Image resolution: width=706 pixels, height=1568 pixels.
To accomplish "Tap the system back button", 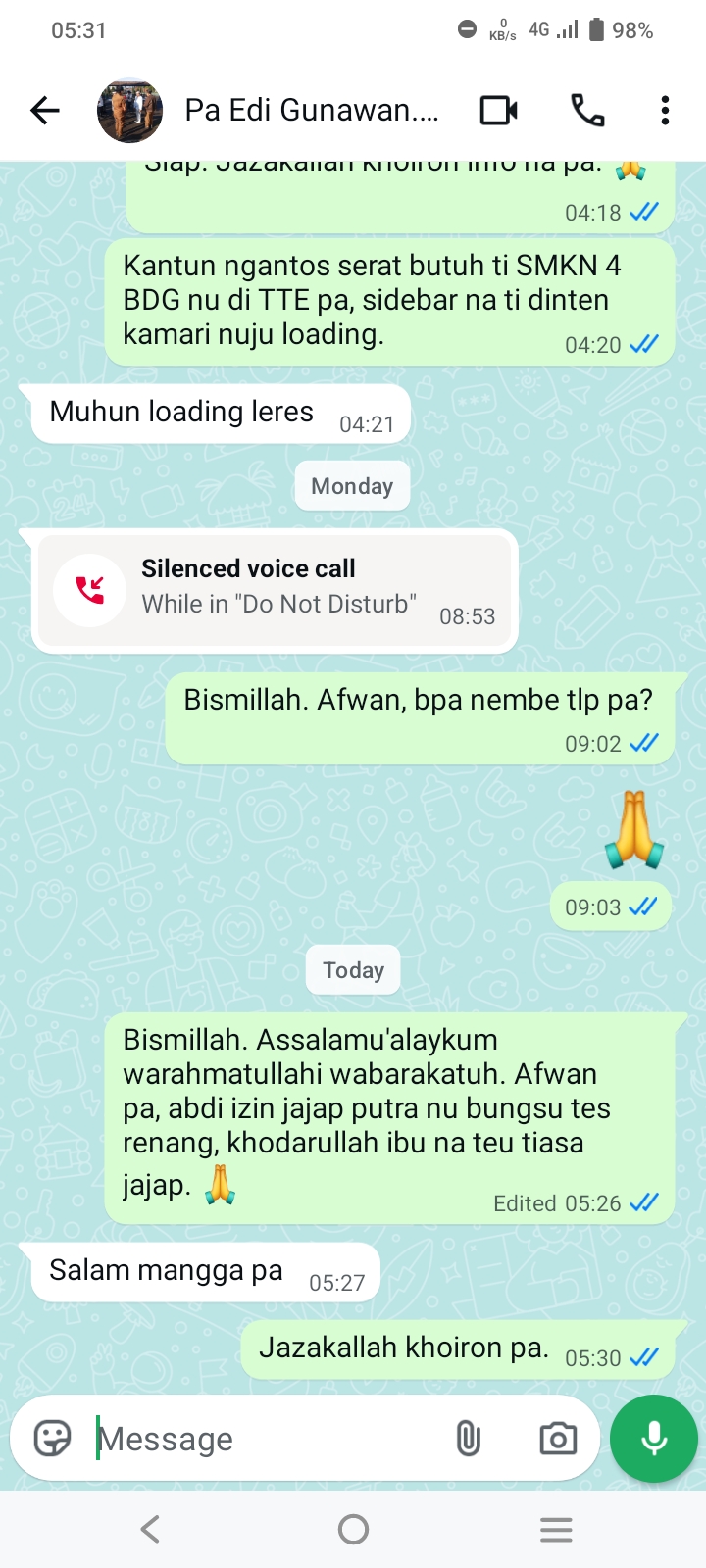I will pos(150,1529).
